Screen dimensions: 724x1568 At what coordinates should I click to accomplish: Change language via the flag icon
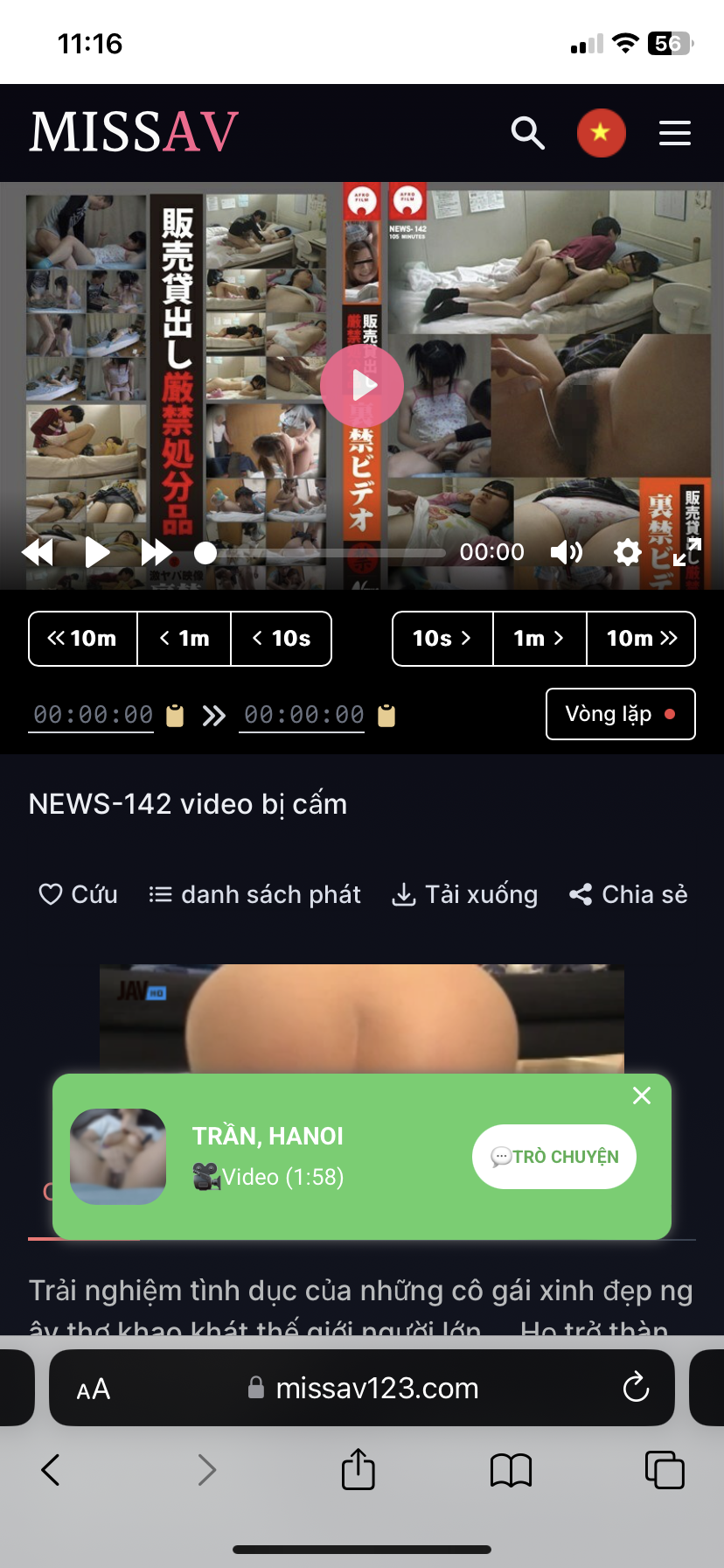601,133
